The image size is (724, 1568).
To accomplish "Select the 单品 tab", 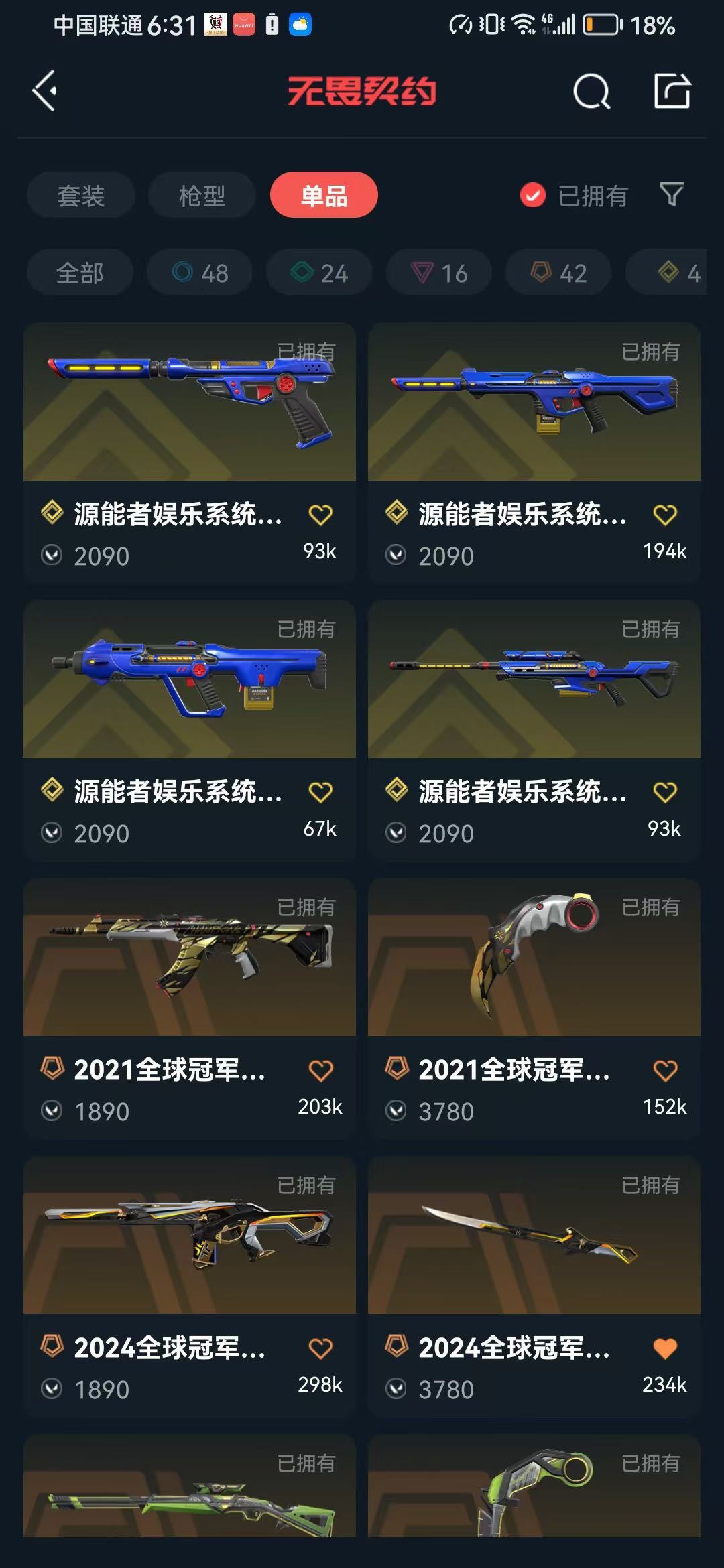I will 324,195.
